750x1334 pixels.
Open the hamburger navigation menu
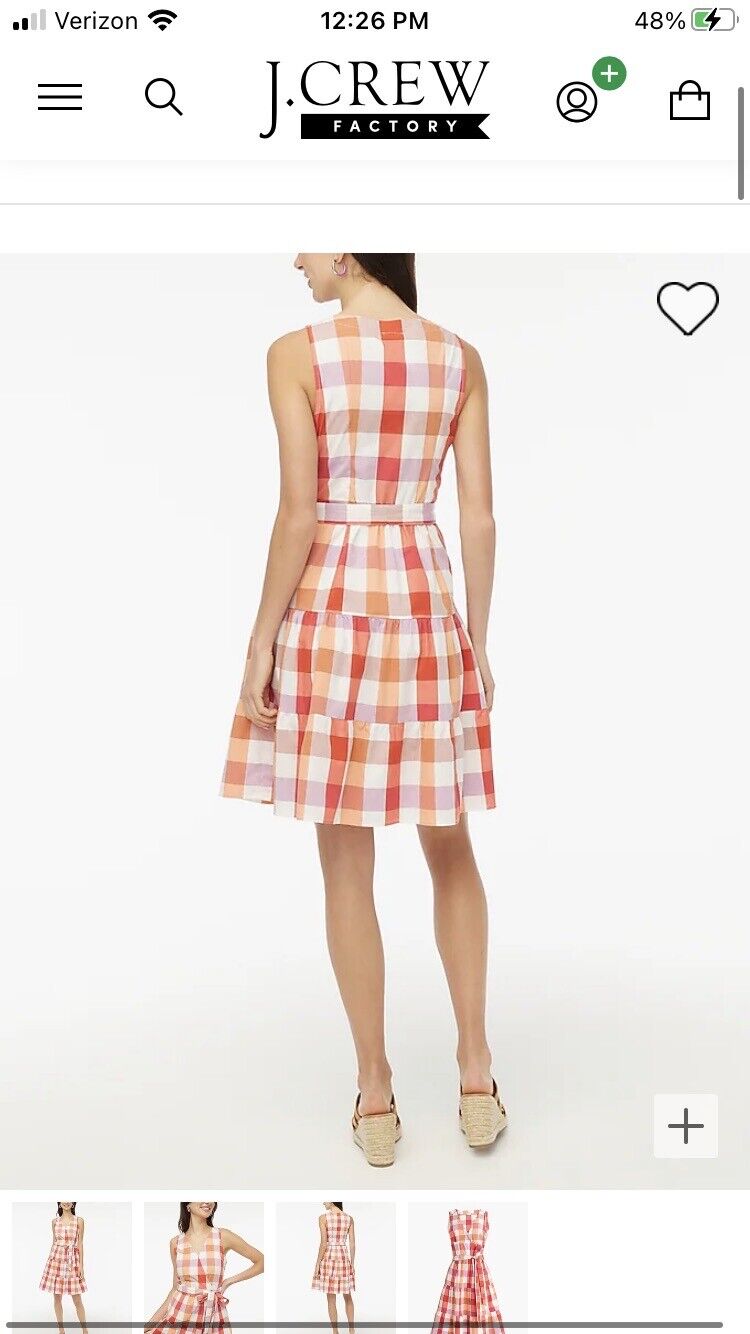tap(60, 97)
